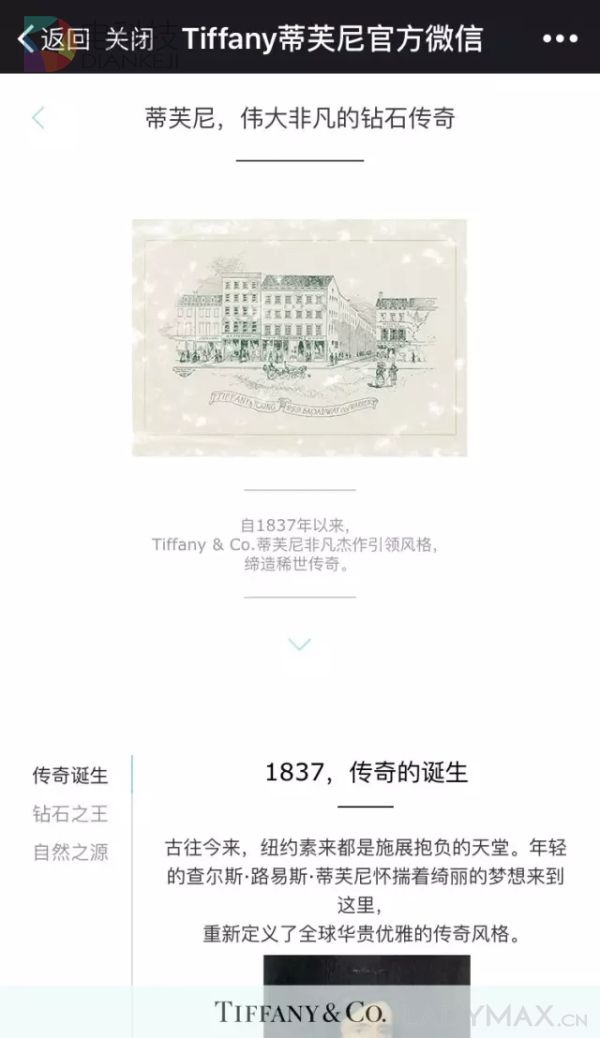Tap the teal left chevron to go back

[38, 118]
